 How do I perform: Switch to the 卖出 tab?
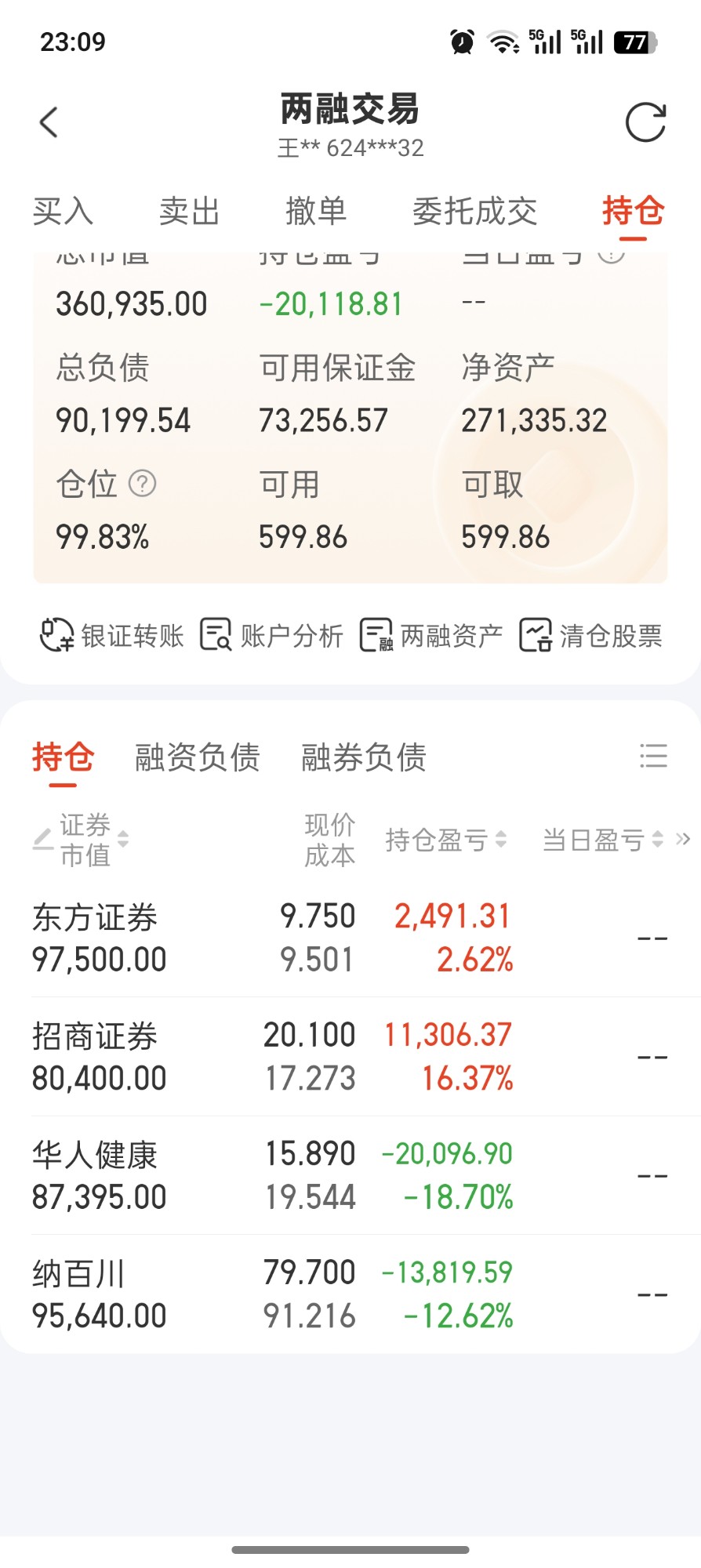pos(189,212)
